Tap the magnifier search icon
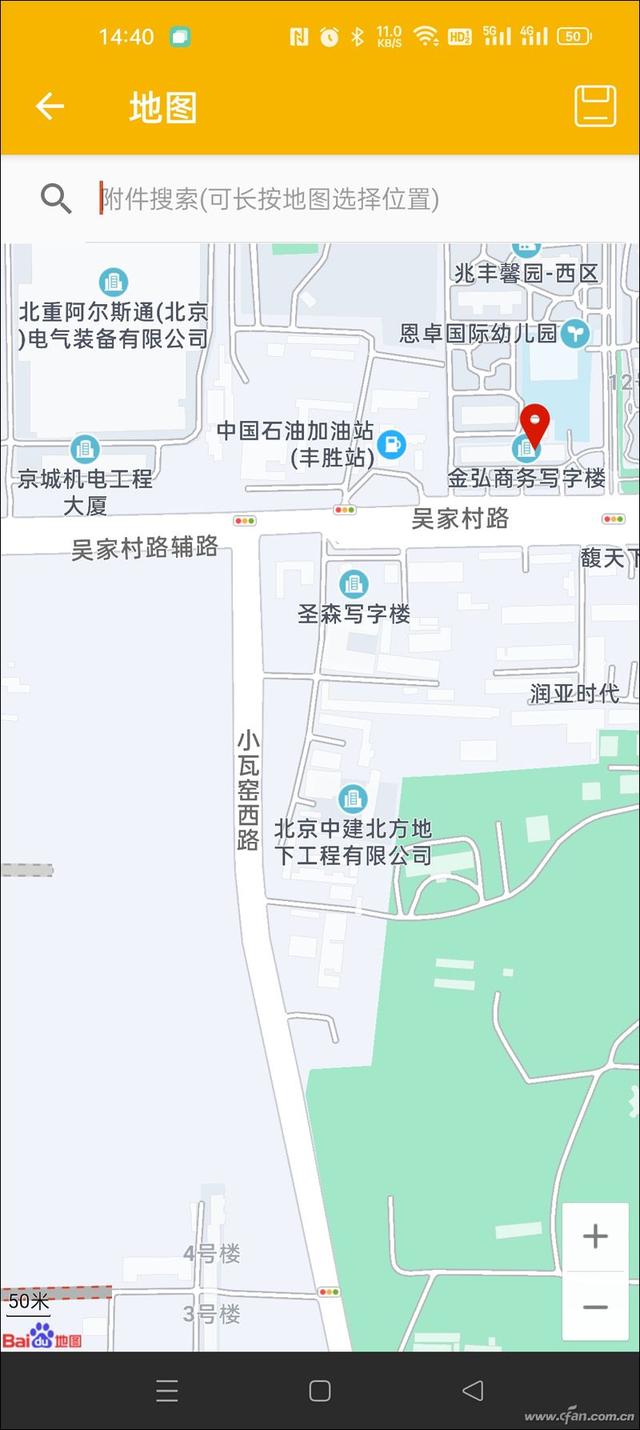Viewport: 640px width, 1430px height. coord(56,199)
